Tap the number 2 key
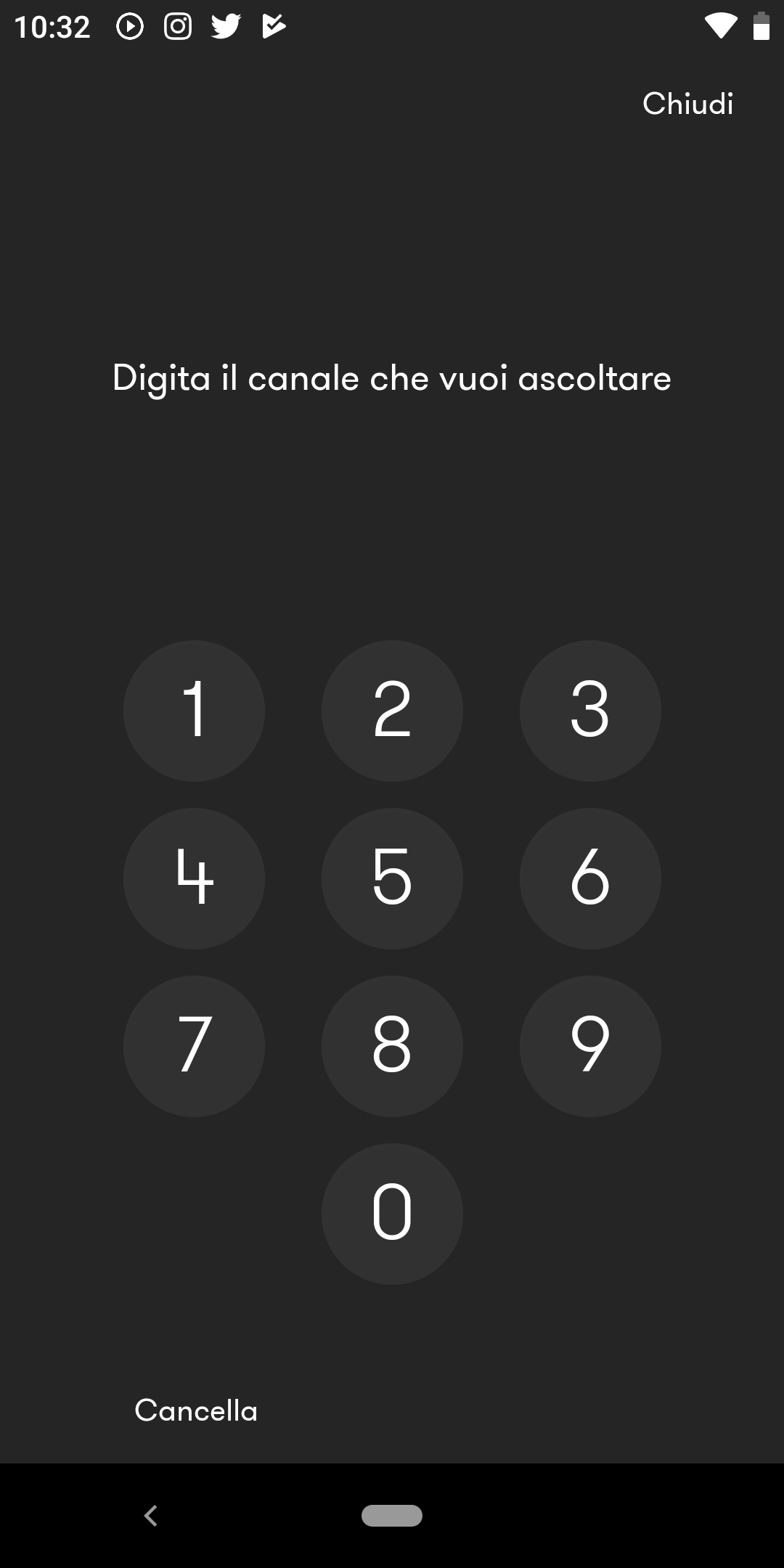The image size is (784, 1568). click(392, 711)
